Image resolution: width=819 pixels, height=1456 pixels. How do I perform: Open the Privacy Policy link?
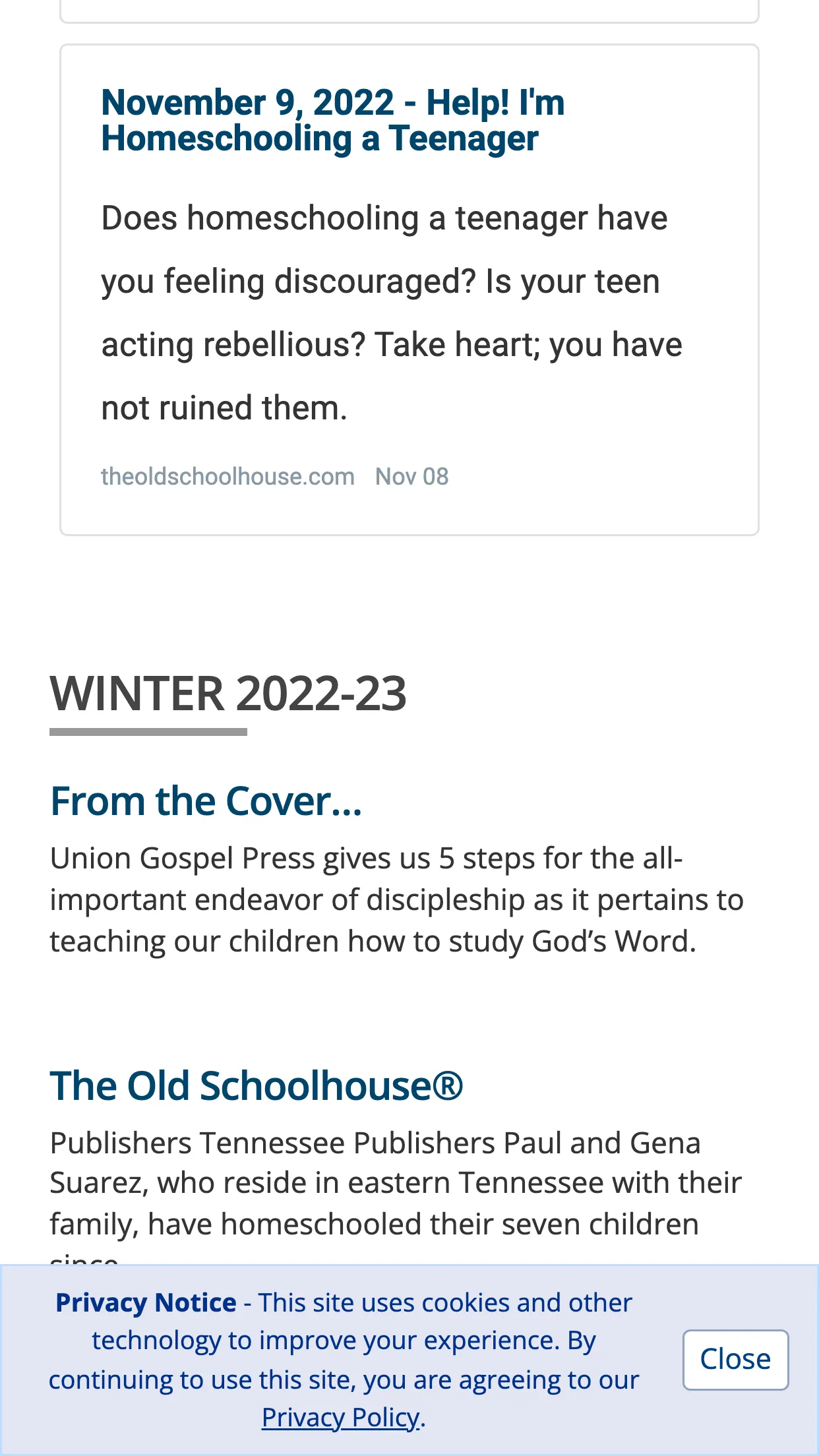(340, 1417)
